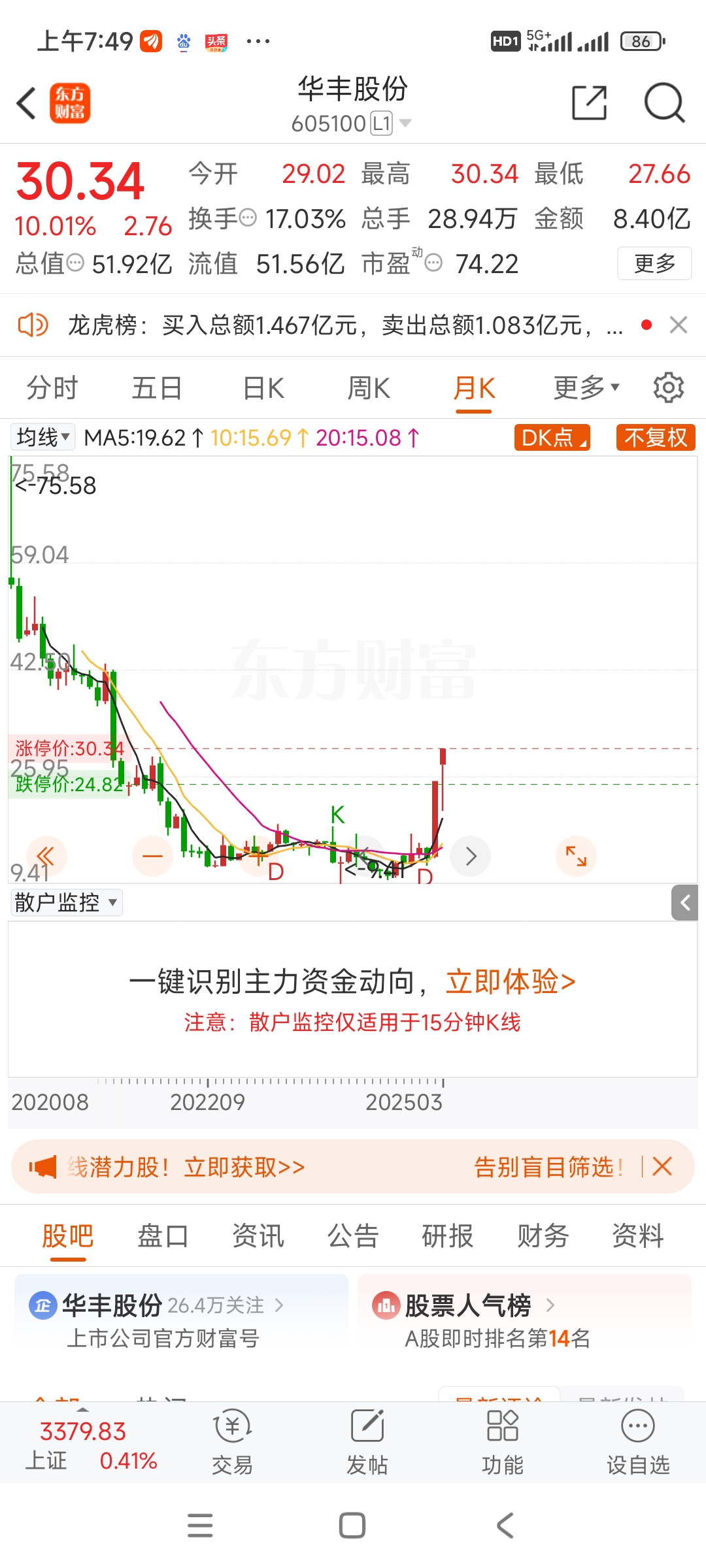Share this stock page

589,103
